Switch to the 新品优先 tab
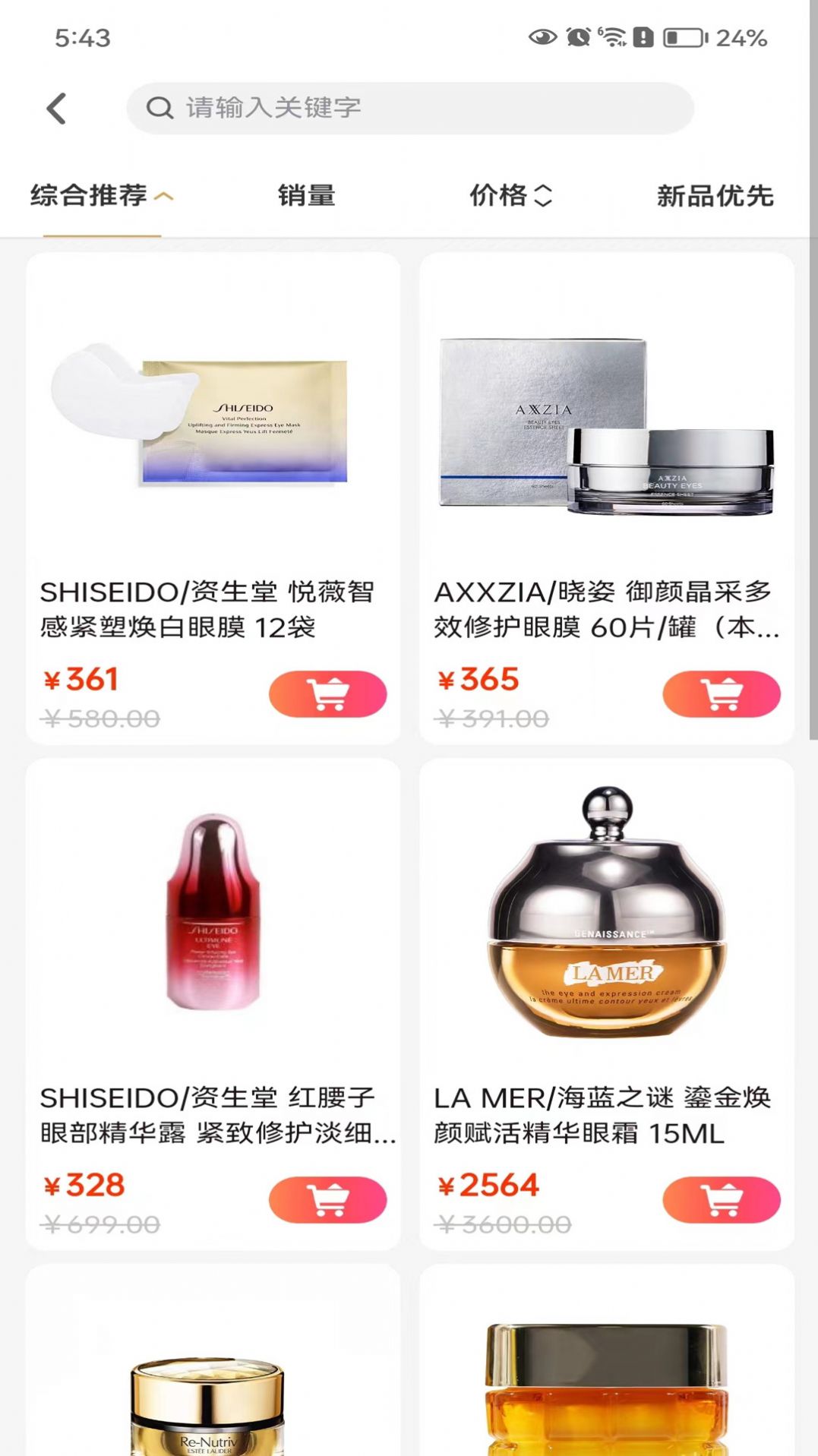Screen dimensions: 818x1456 point(715,196)
